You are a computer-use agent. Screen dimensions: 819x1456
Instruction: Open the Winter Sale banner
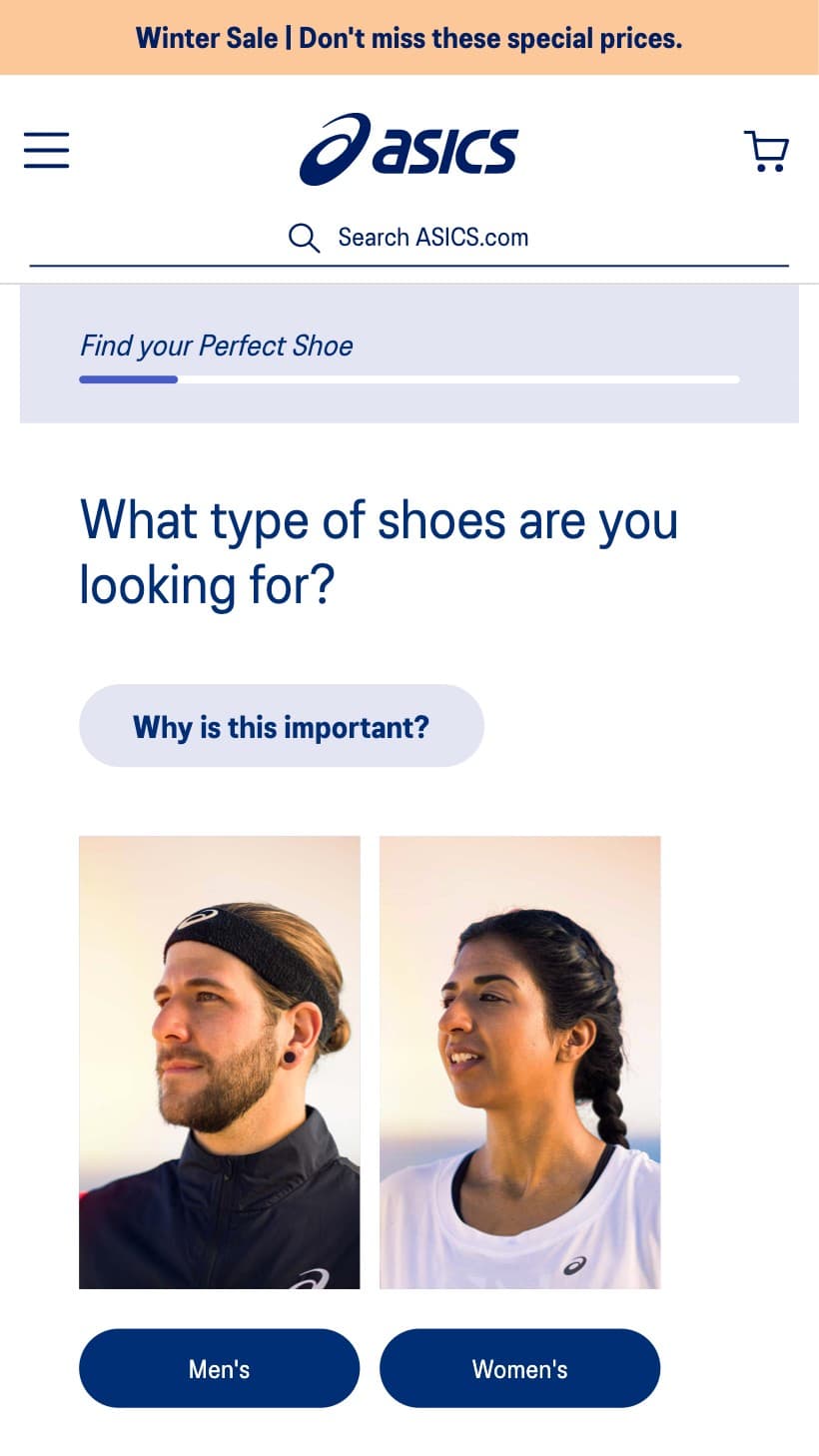[x=409, y=38]
